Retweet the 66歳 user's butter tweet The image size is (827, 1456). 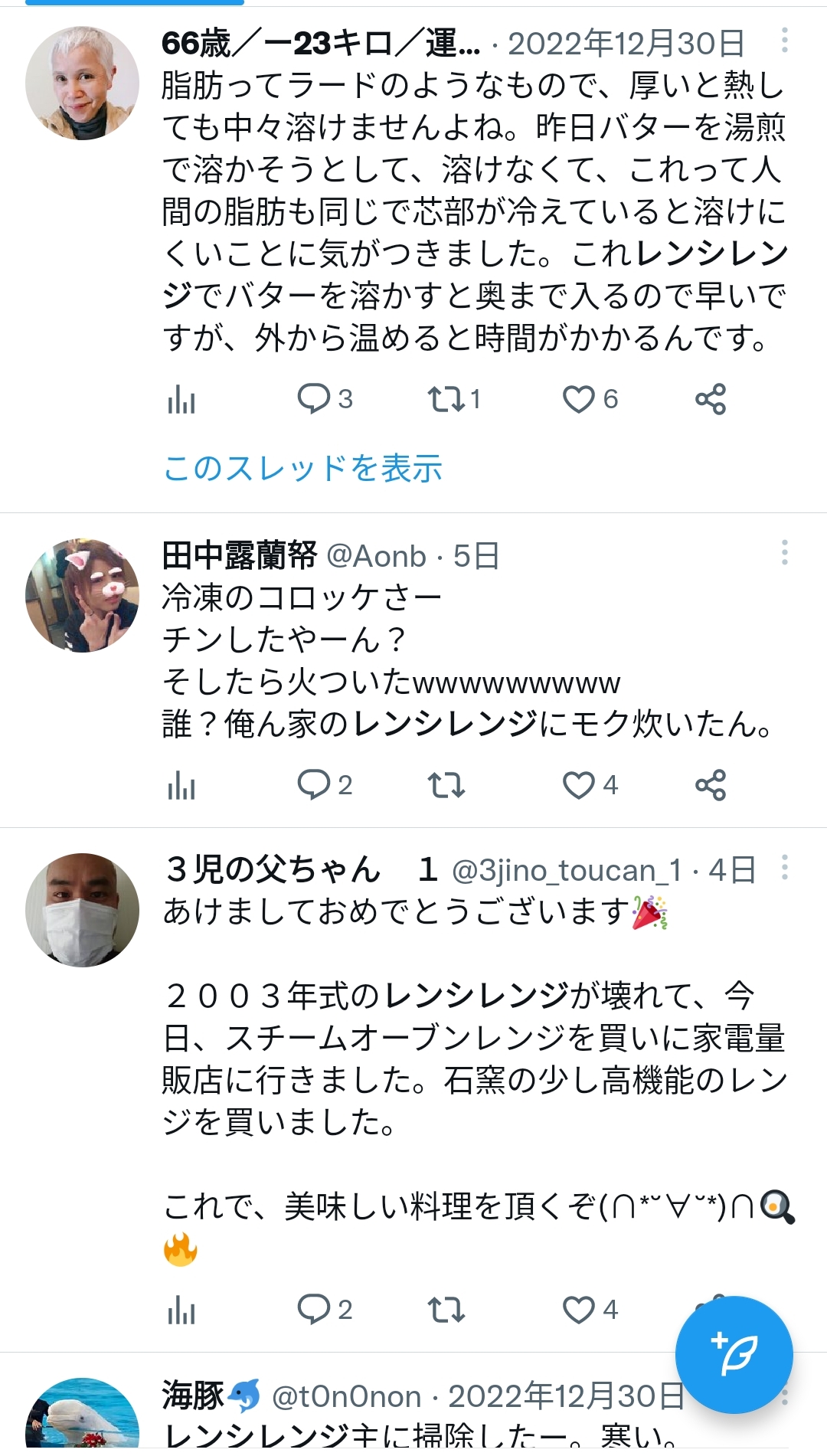446,399
